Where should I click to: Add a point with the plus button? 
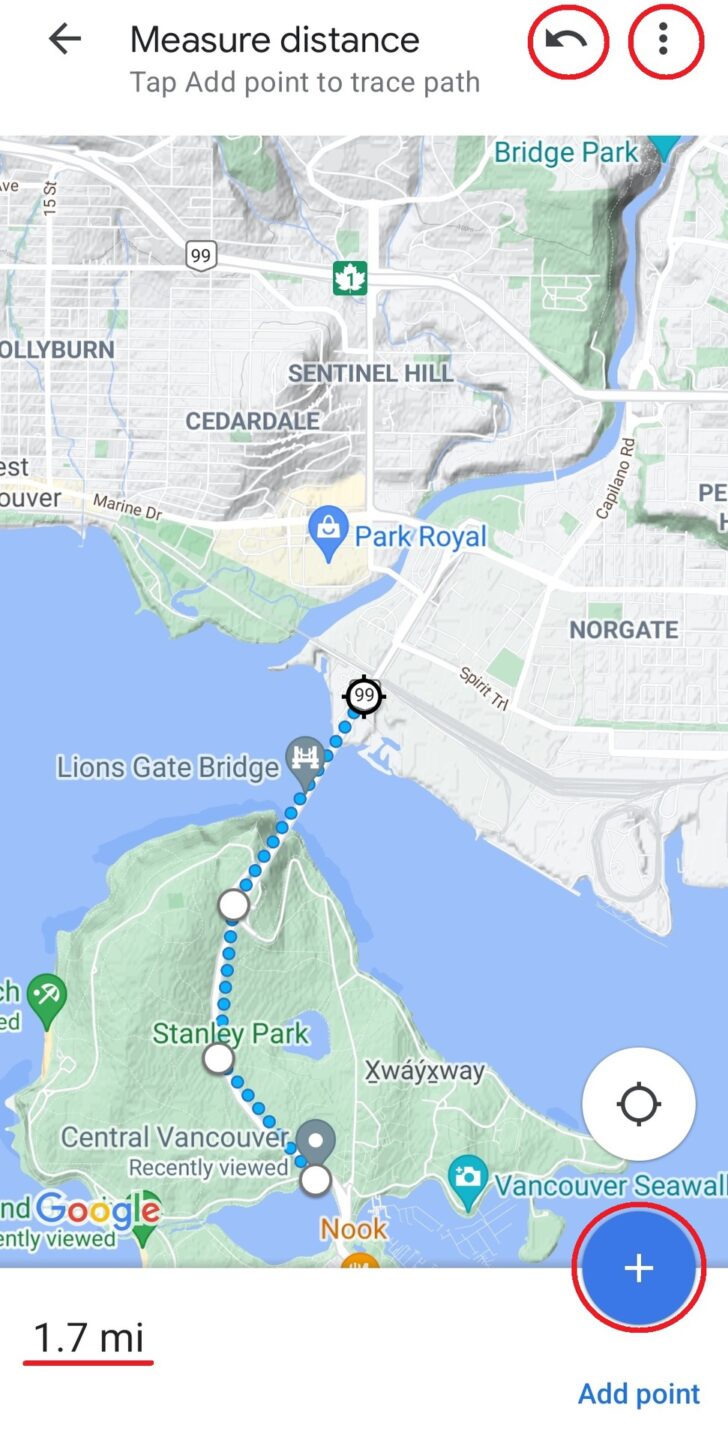638,1268
